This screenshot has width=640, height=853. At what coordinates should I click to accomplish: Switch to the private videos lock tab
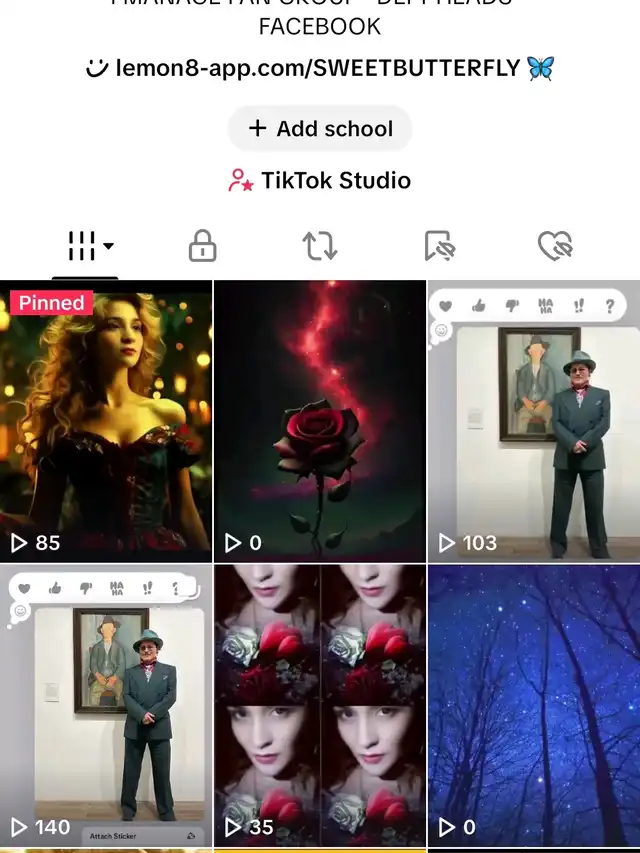(202, 245)
